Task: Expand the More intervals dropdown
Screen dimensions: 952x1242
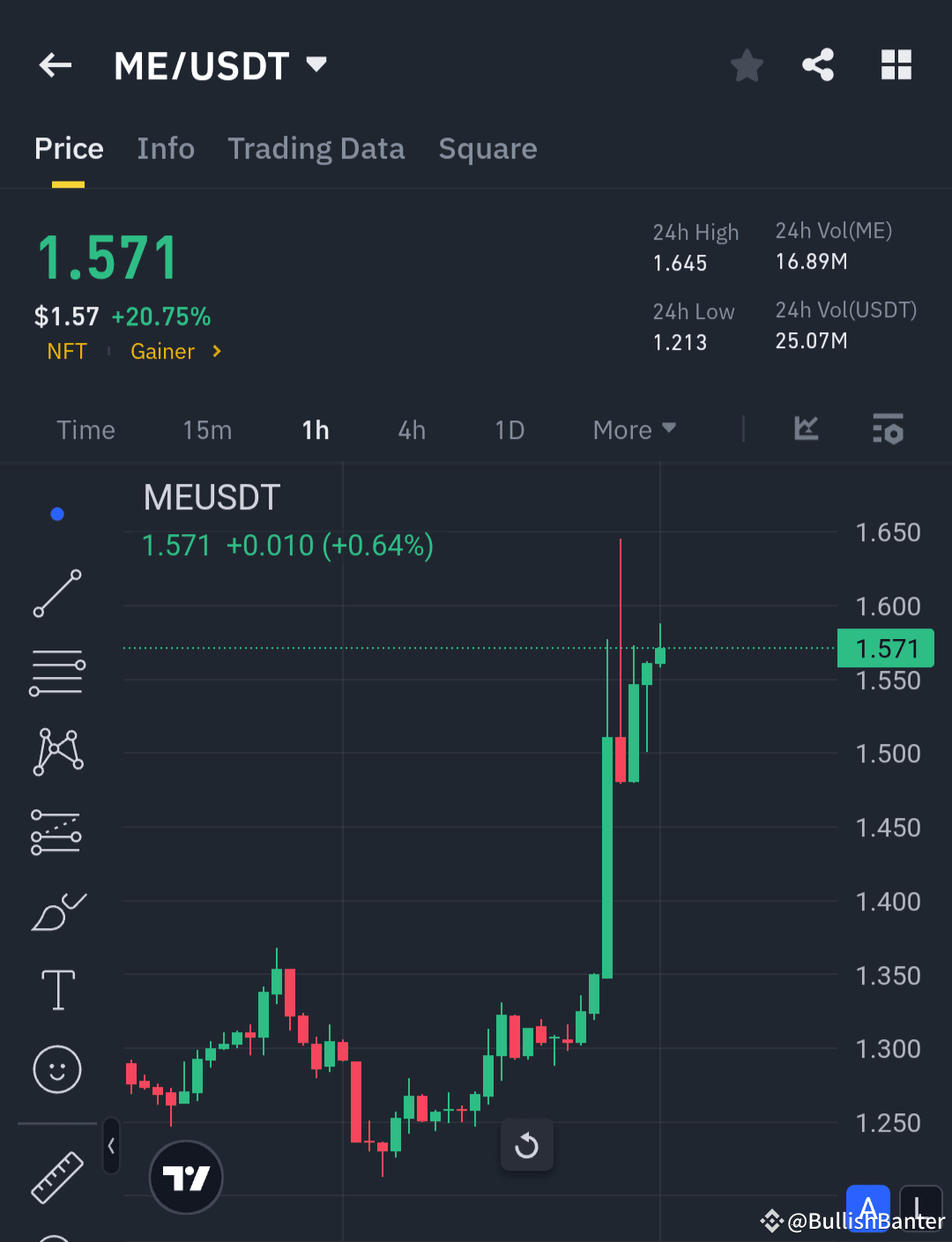Action: point(633,429)
